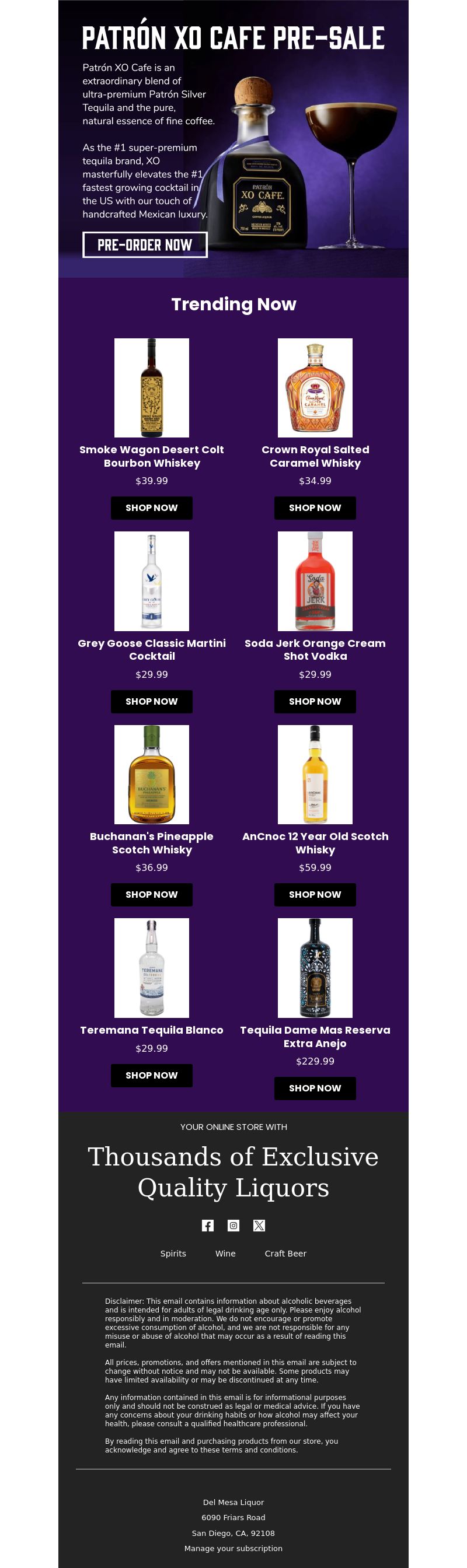Open the Facebook icon
467x1568 pixels.
point(208,1226)
